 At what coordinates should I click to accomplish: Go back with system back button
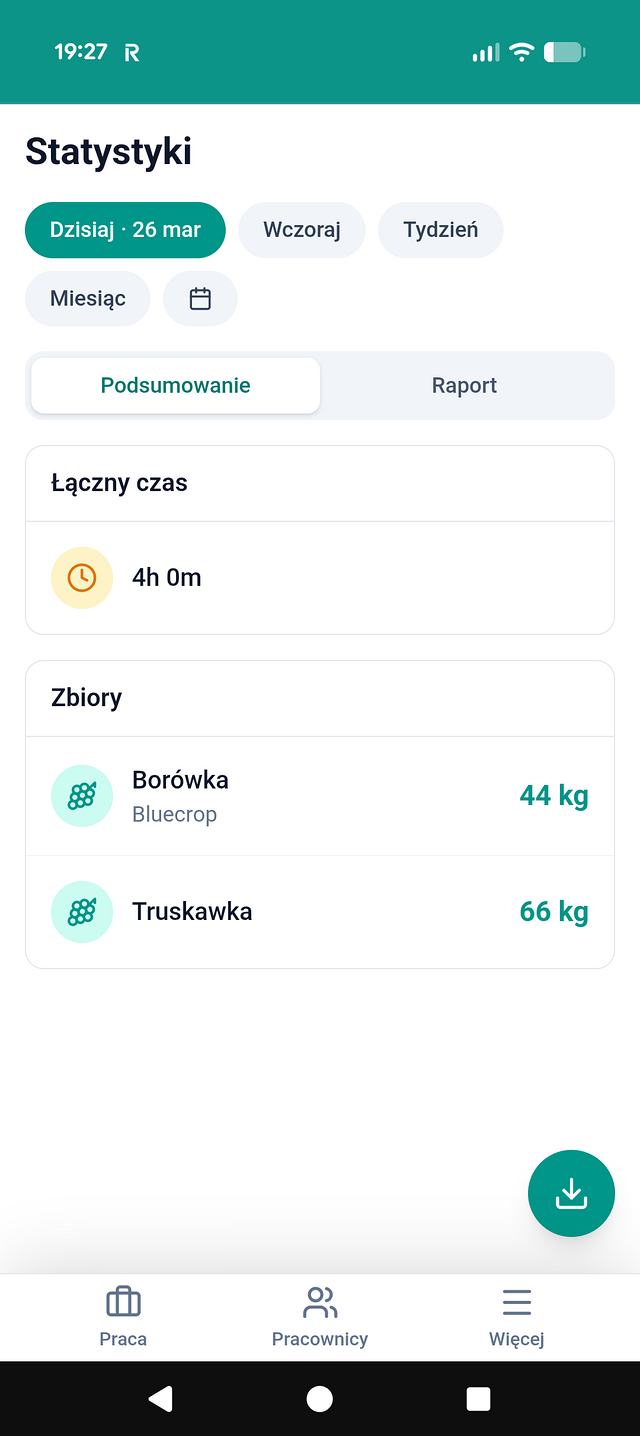[x=160, y=1398]
